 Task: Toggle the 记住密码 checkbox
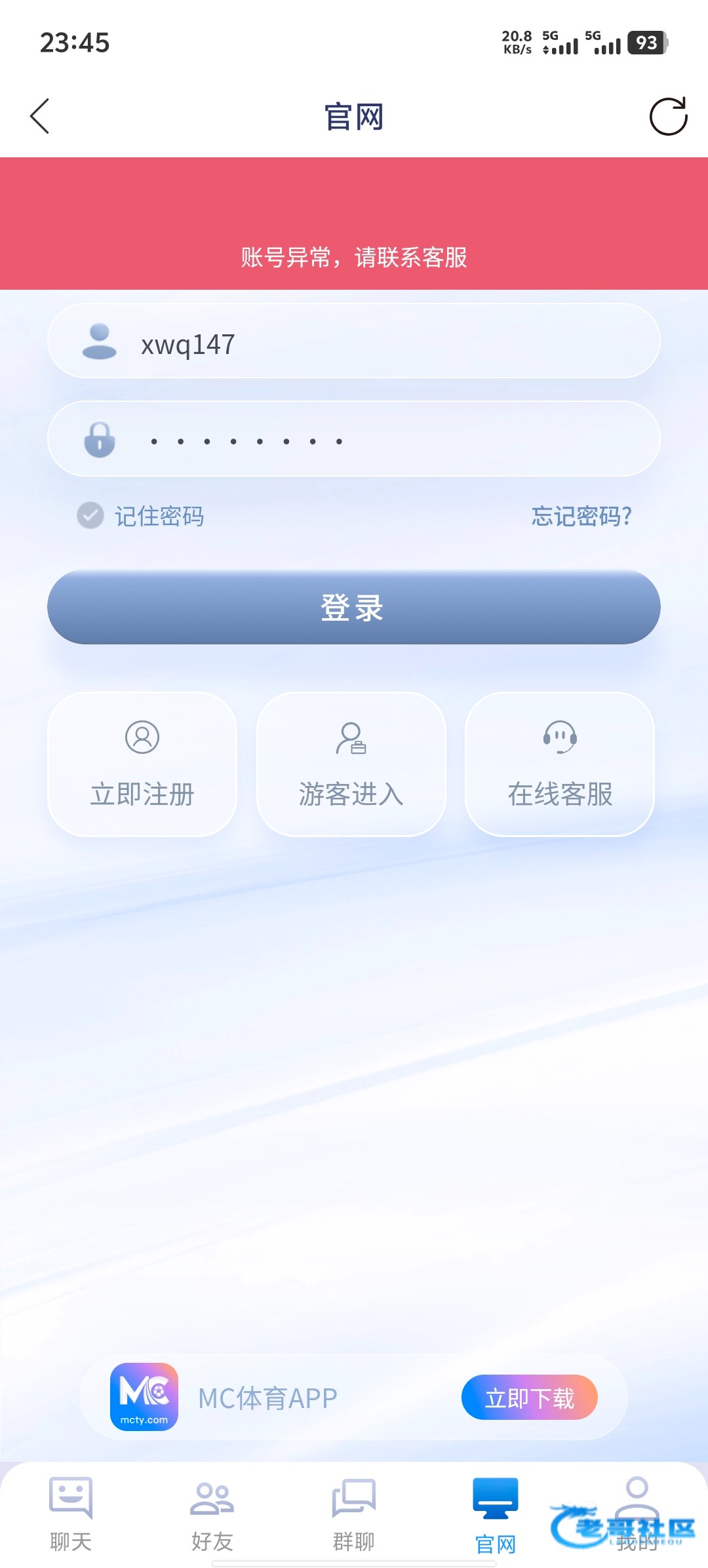90,516
